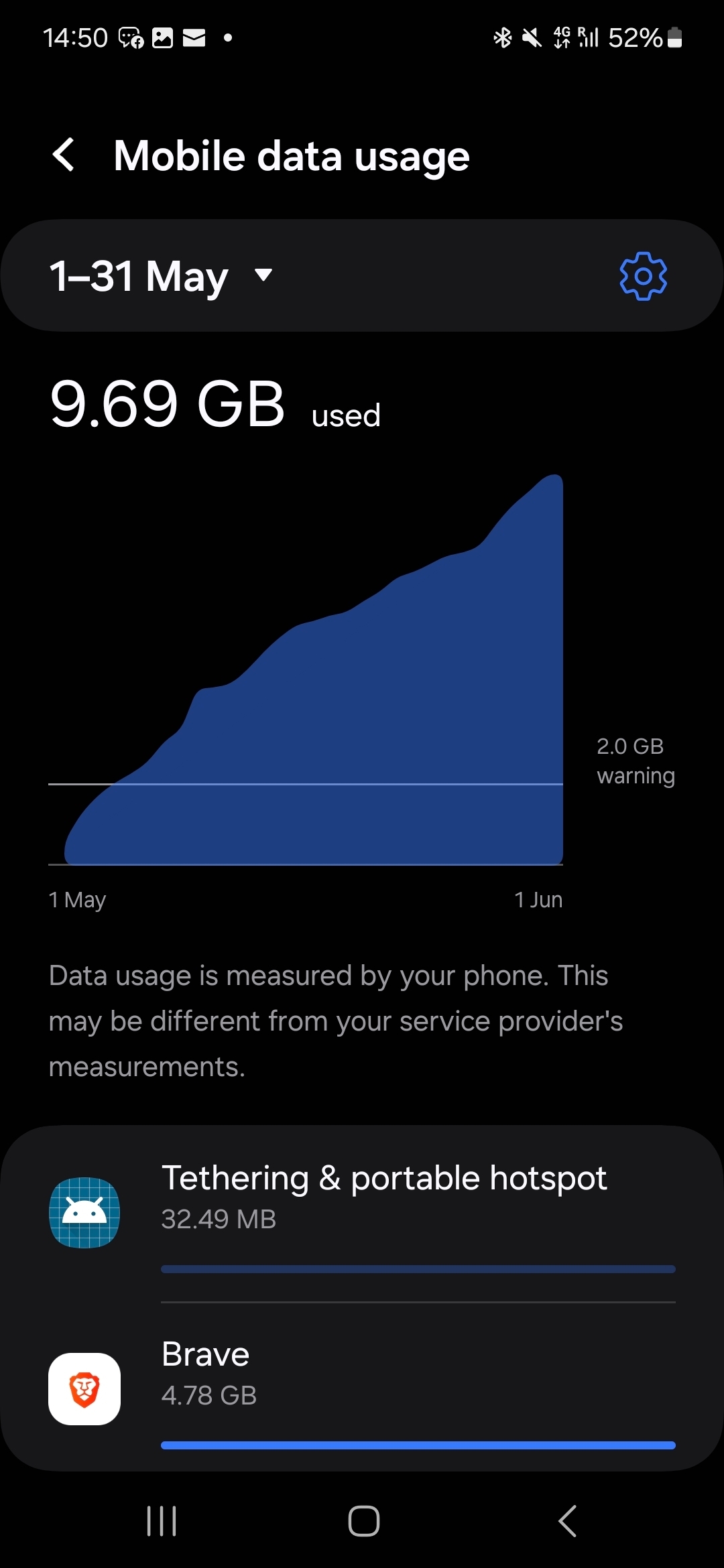Viewport: 724px width, 1568px height.
Task: Go back from Mobile data usage
Action: point(64,155)
